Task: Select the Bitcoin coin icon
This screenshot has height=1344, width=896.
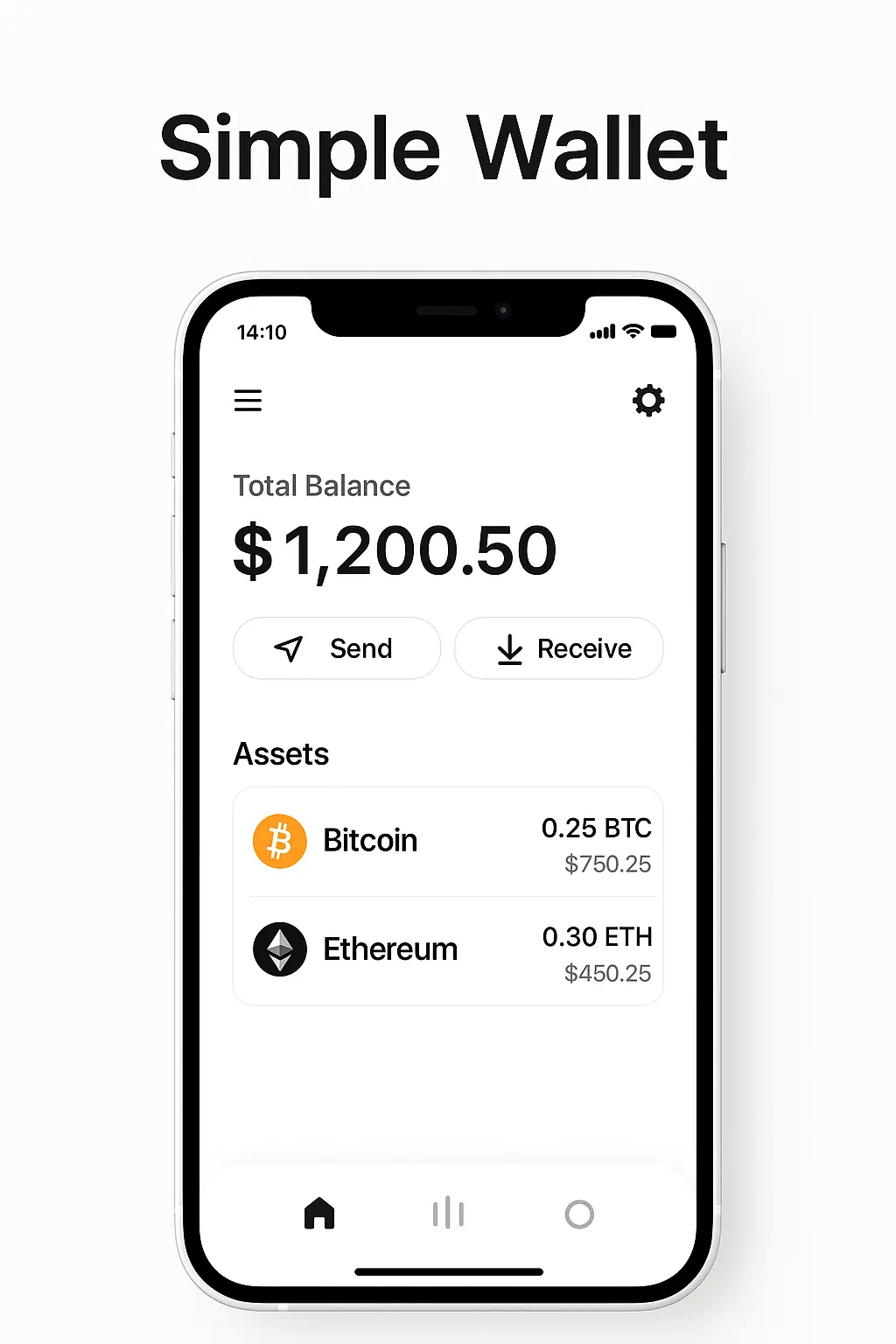Action: pyautogui.click(x=278, y=840)
